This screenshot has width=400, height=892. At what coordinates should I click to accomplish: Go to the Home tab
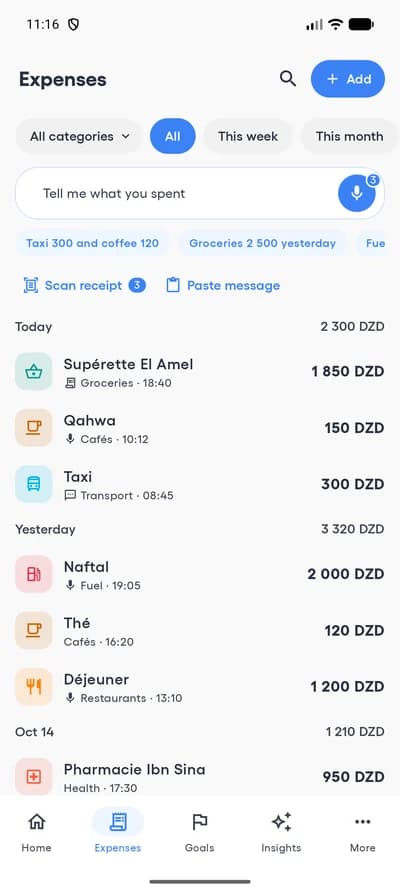pos(36,832)
